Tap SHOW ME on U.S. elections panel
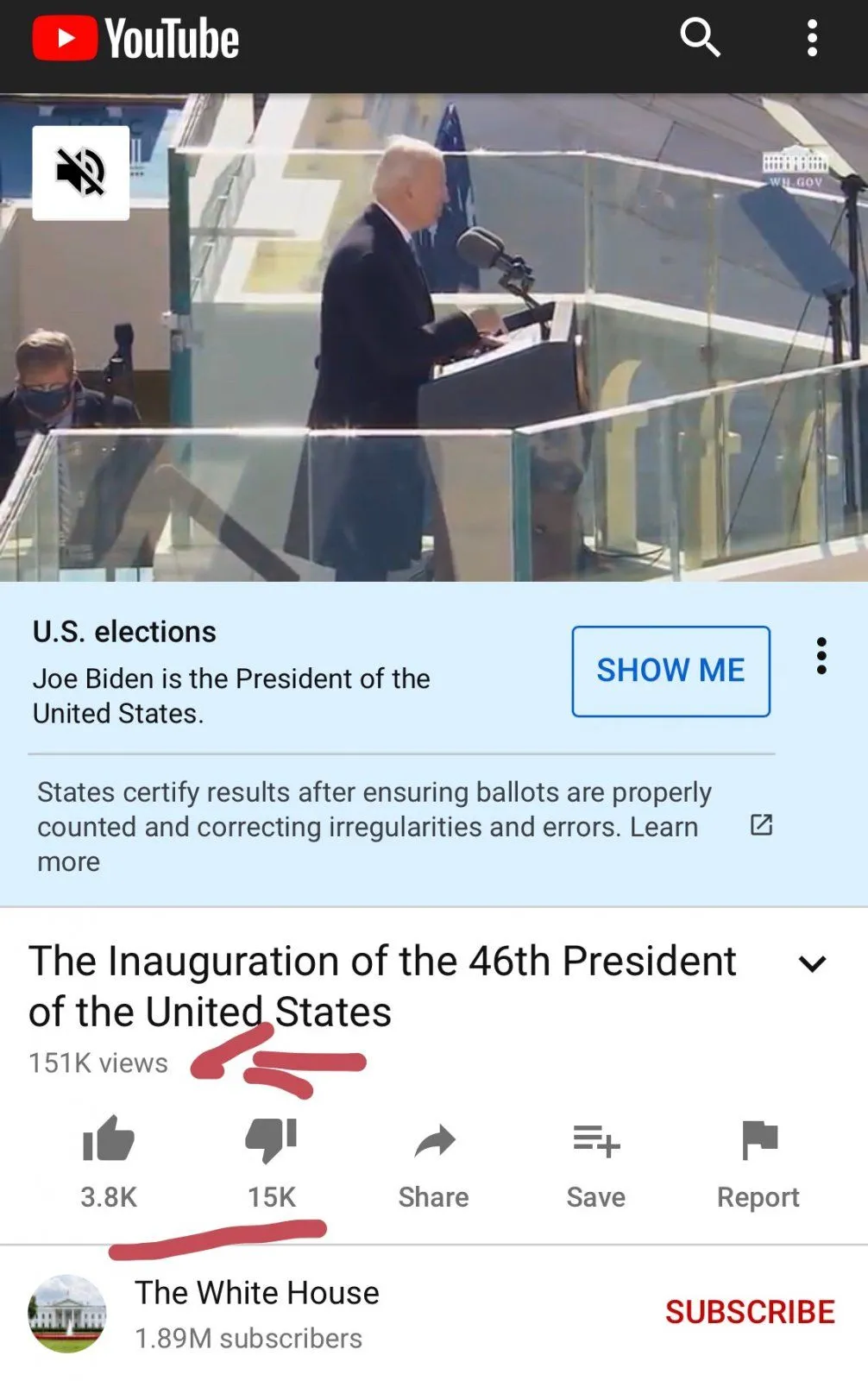Viewport: 868px width, 1381px height. [670, 671]
